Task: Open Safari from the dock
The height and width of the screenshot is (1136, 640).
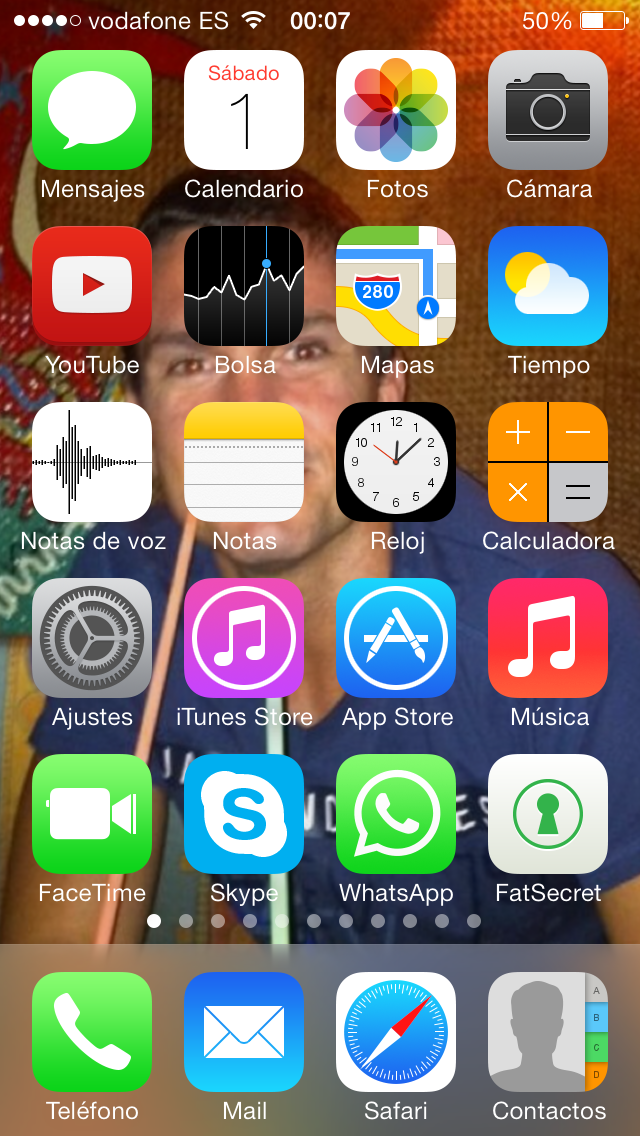Action: (x=396, y=1032)
